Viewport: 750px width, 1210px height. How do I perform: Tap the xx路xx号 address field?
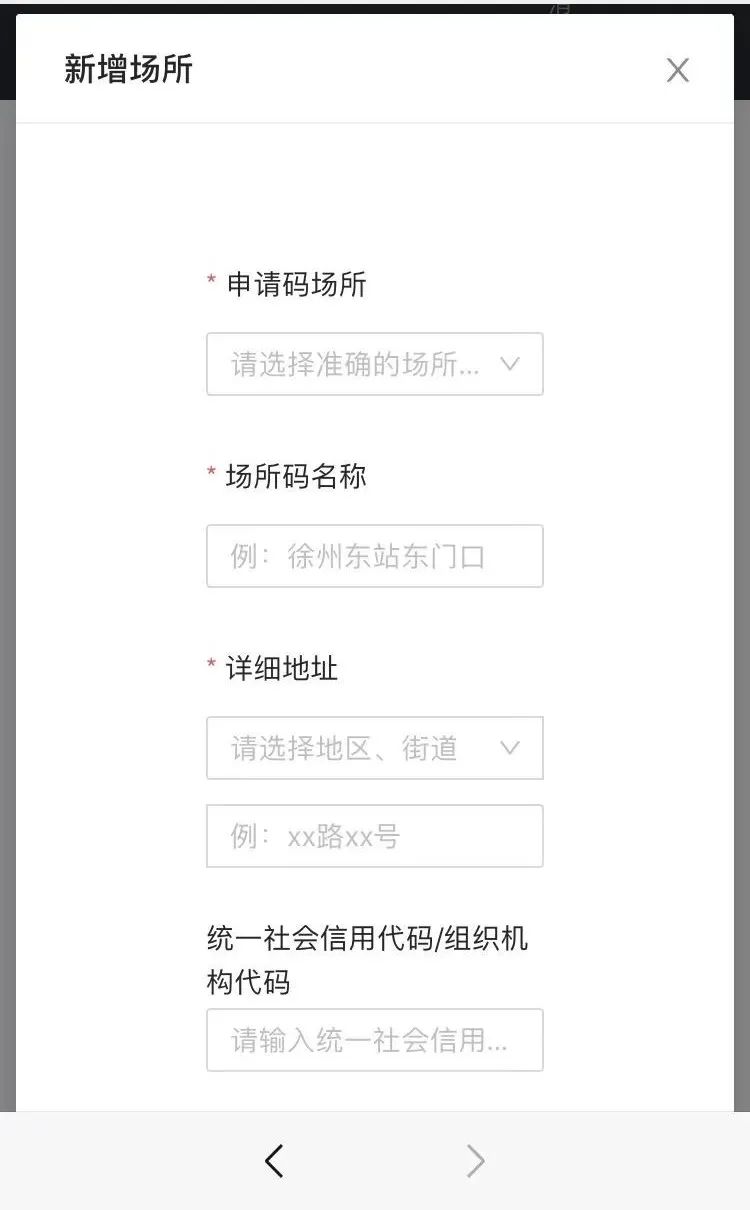coord(375,836)
